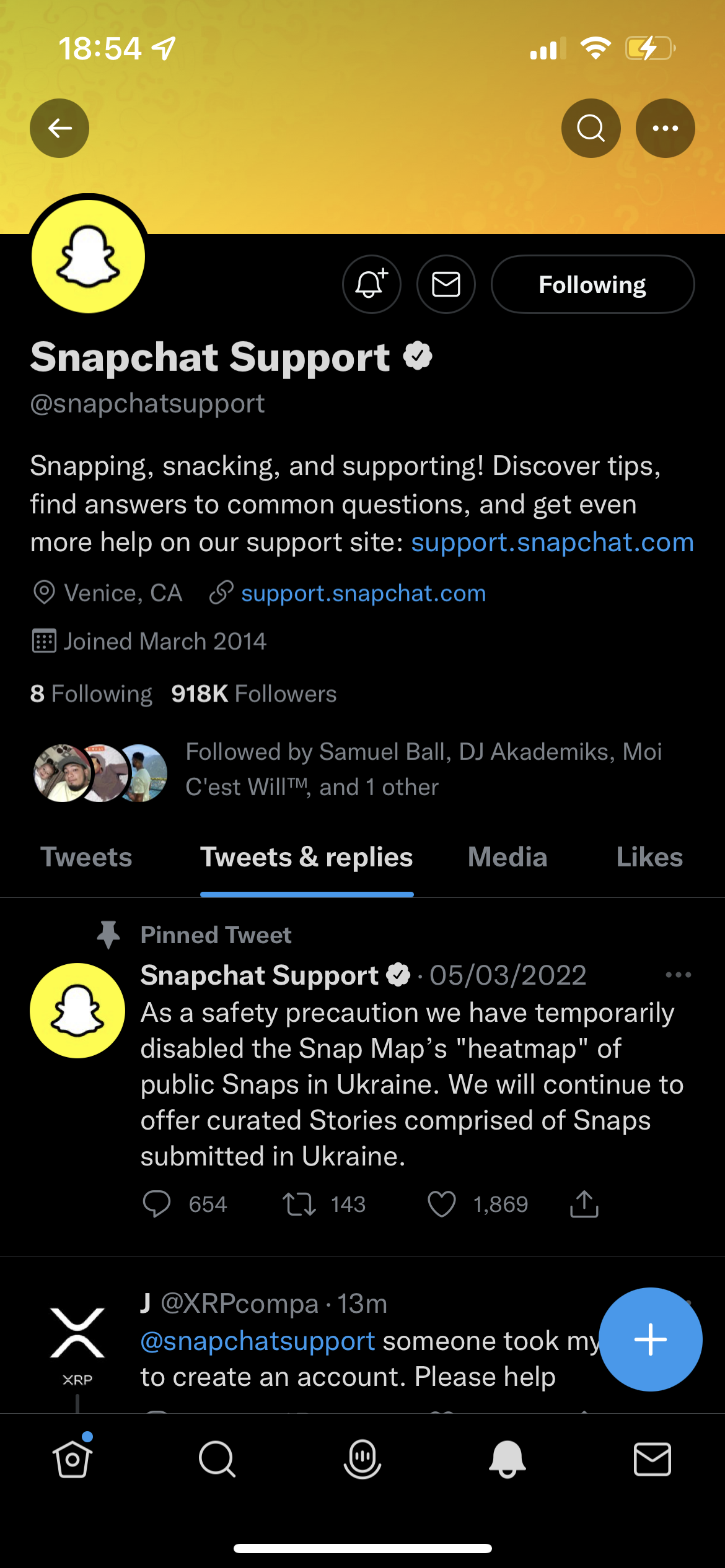Like the pinned Snapchat Support tweet
This screenshot has height=1568, width=725.
(442, 1204)
